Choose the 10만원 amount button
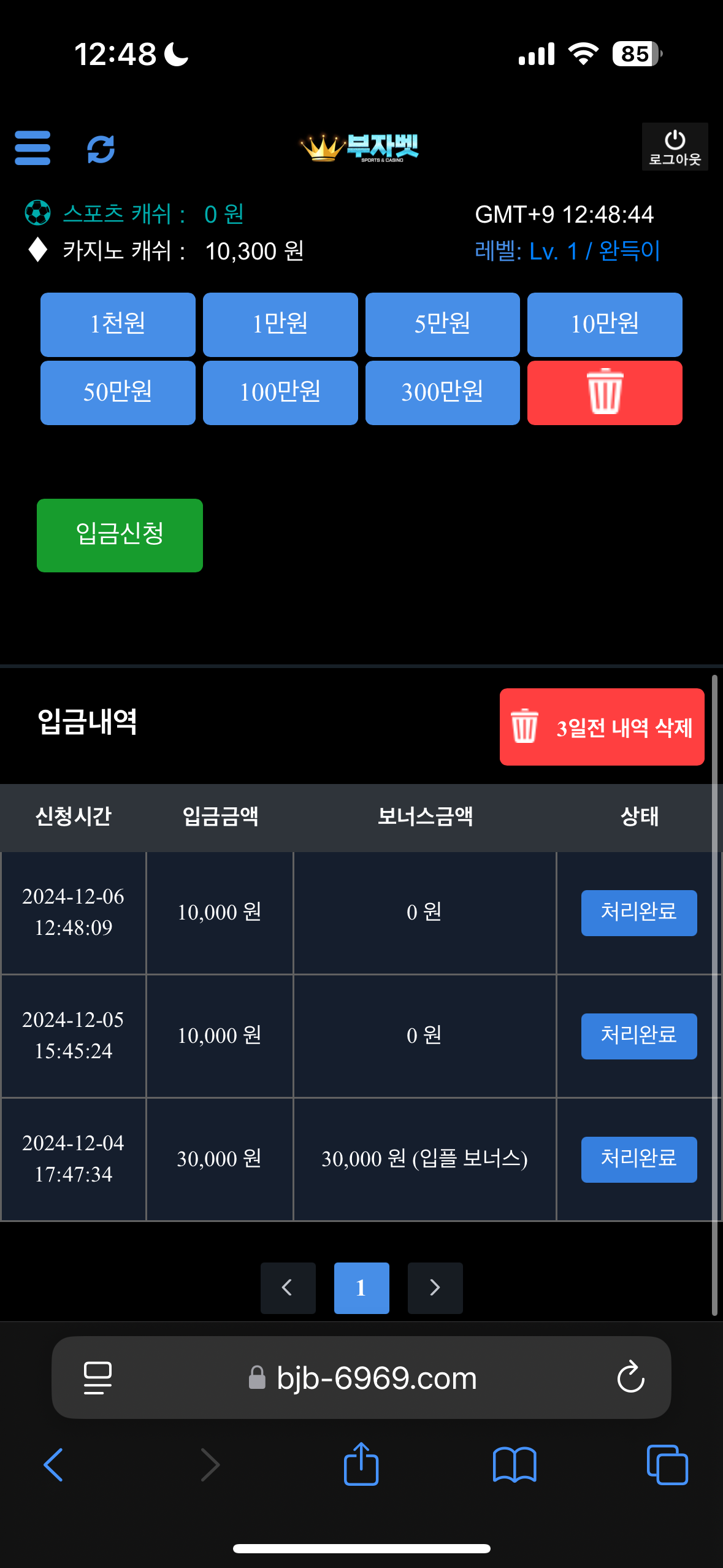The height and width of the screenshot is (1568, 723). click(x=605, y=325)
